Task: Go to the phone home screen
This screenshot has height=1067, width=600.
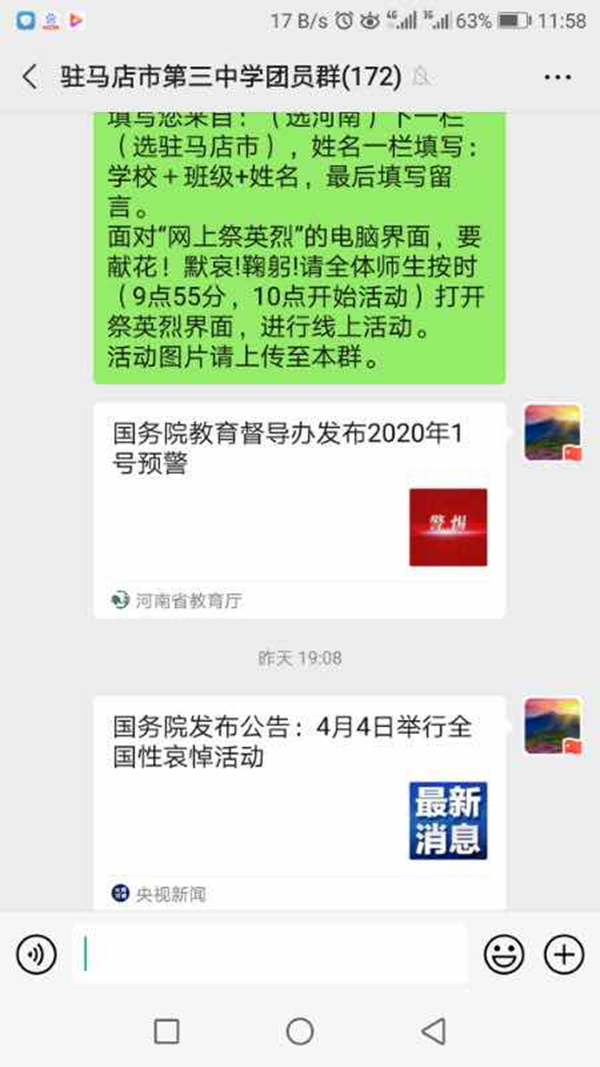Action: 300,1031
